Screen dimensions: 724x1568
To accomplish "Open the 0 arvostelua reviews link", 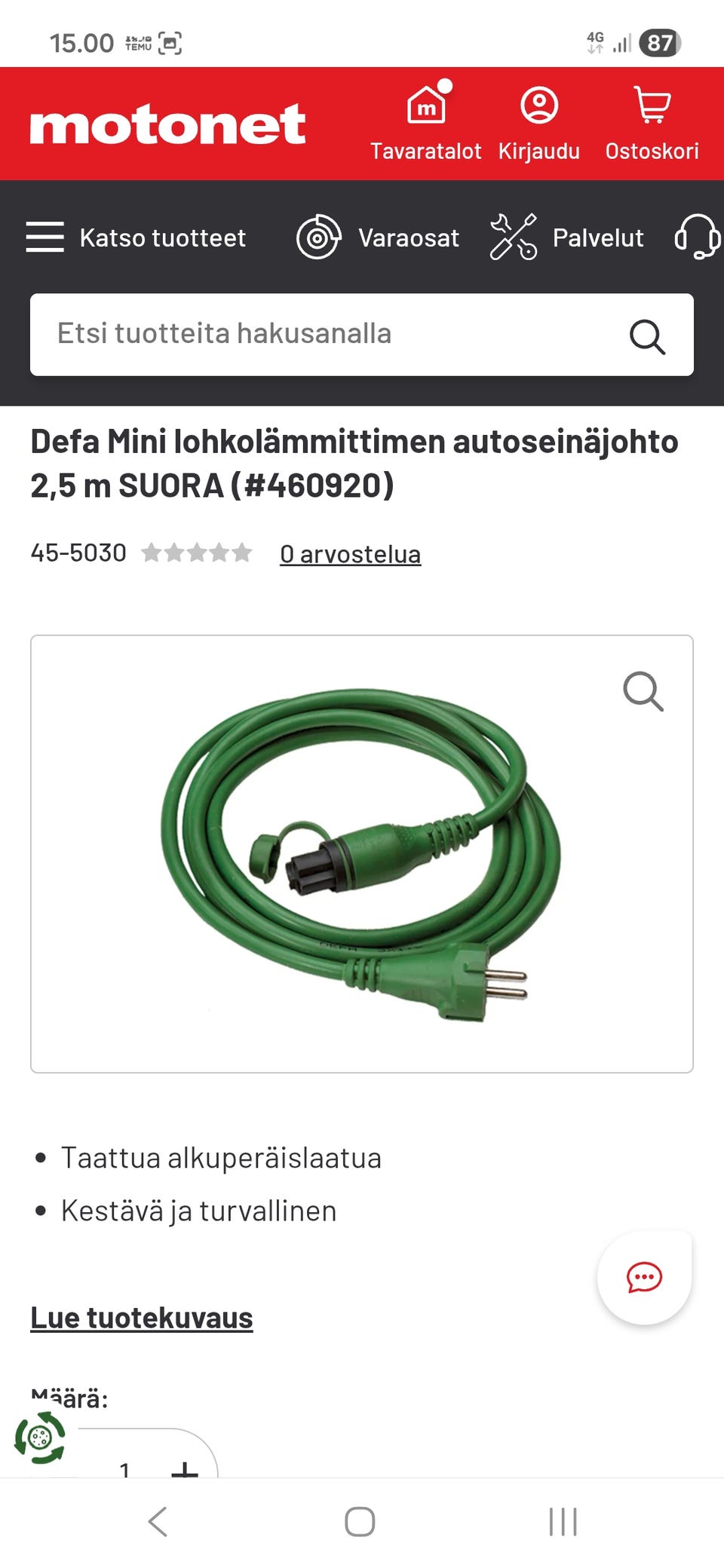I will tap(350, 554).
